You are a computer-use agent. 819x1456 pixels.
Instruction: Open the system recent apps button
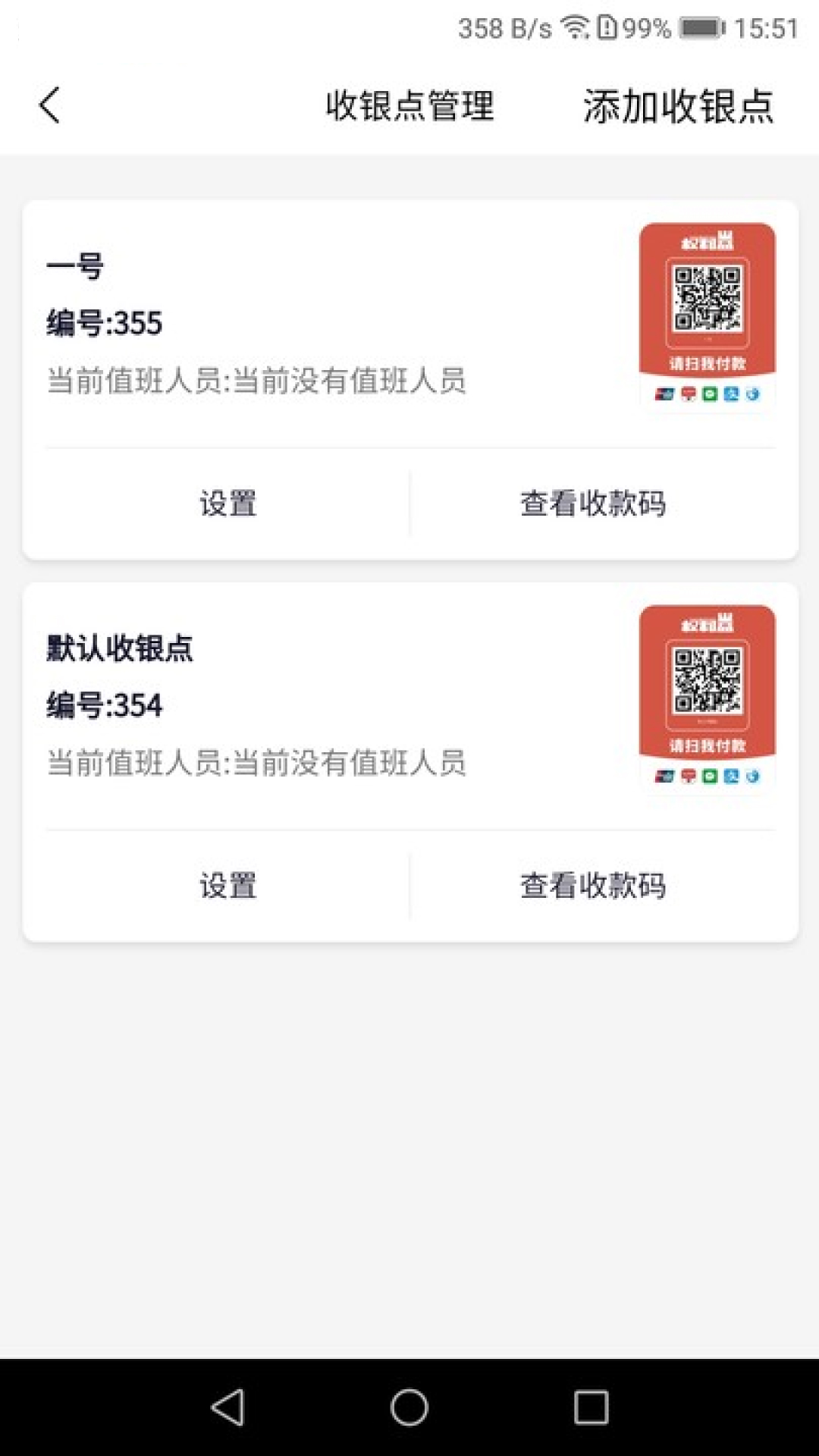(591, 1407)
